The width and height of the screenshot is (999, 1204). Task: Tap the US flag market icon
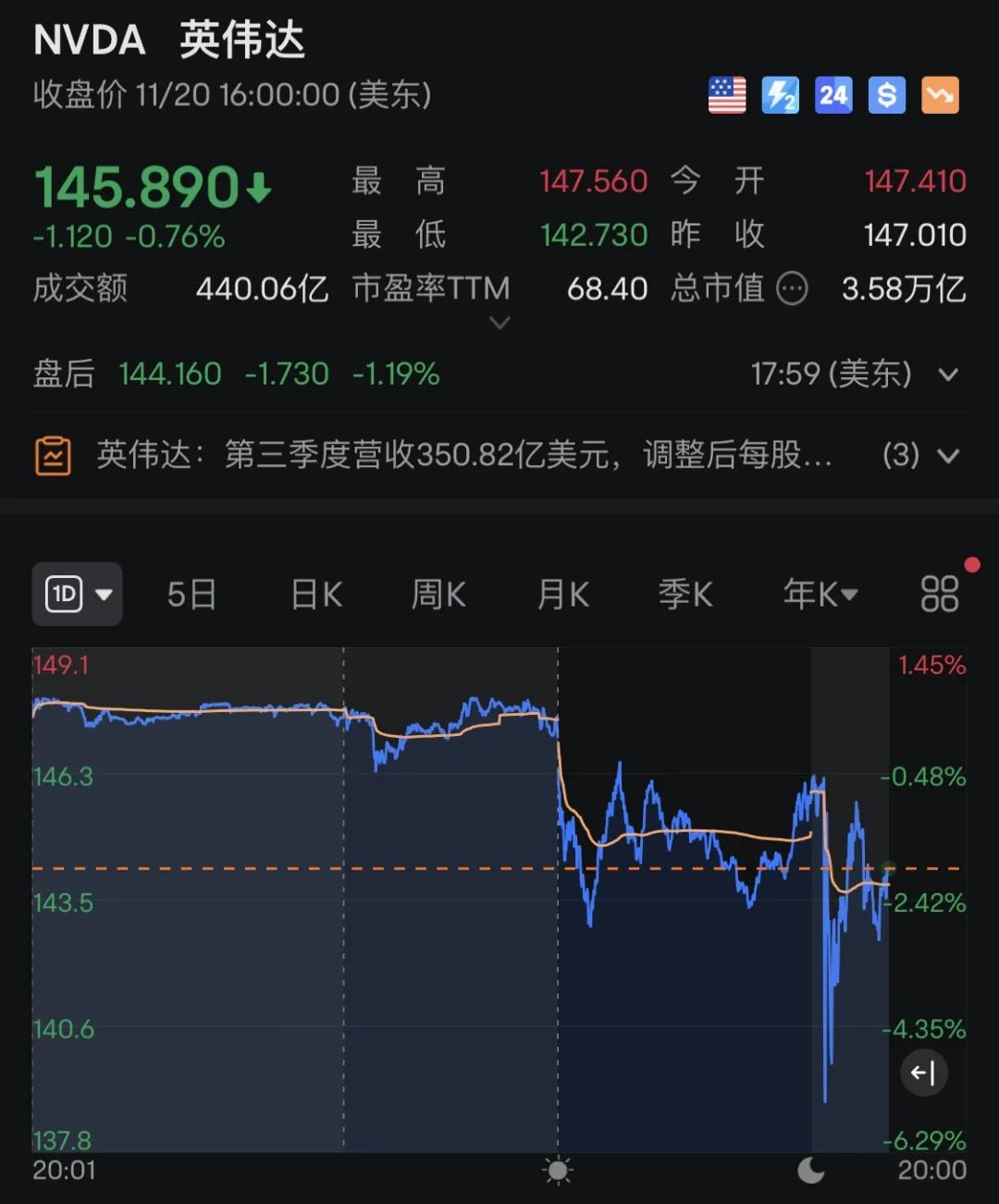(x=727, y=95)
